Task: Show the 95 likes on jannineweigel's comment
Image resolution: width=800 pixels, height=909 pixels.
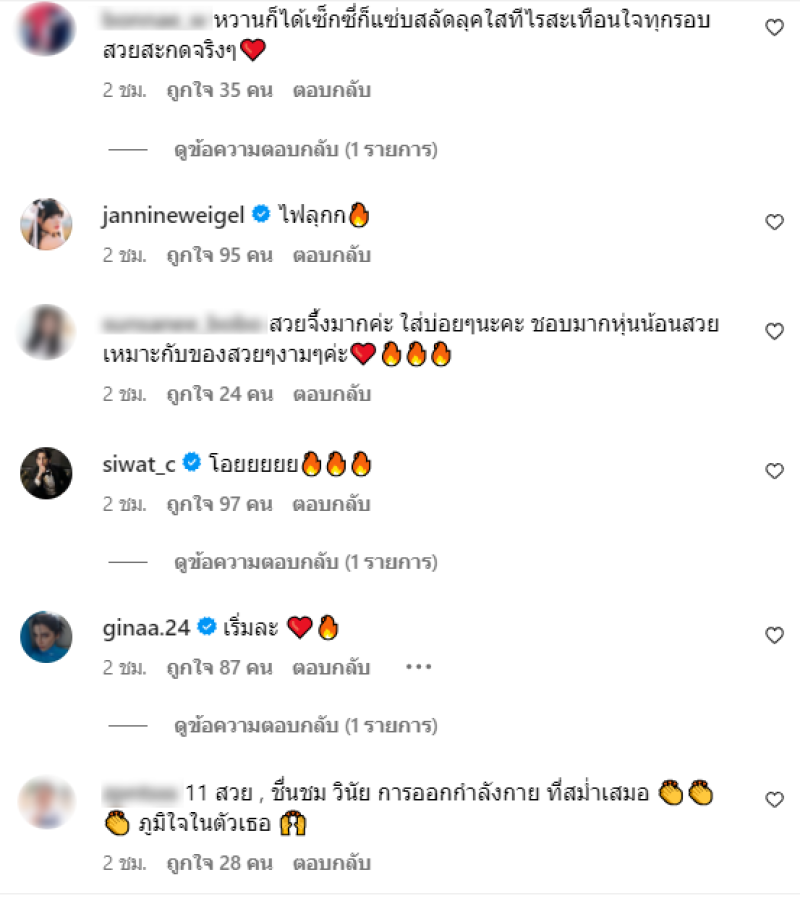Action: 218,255
